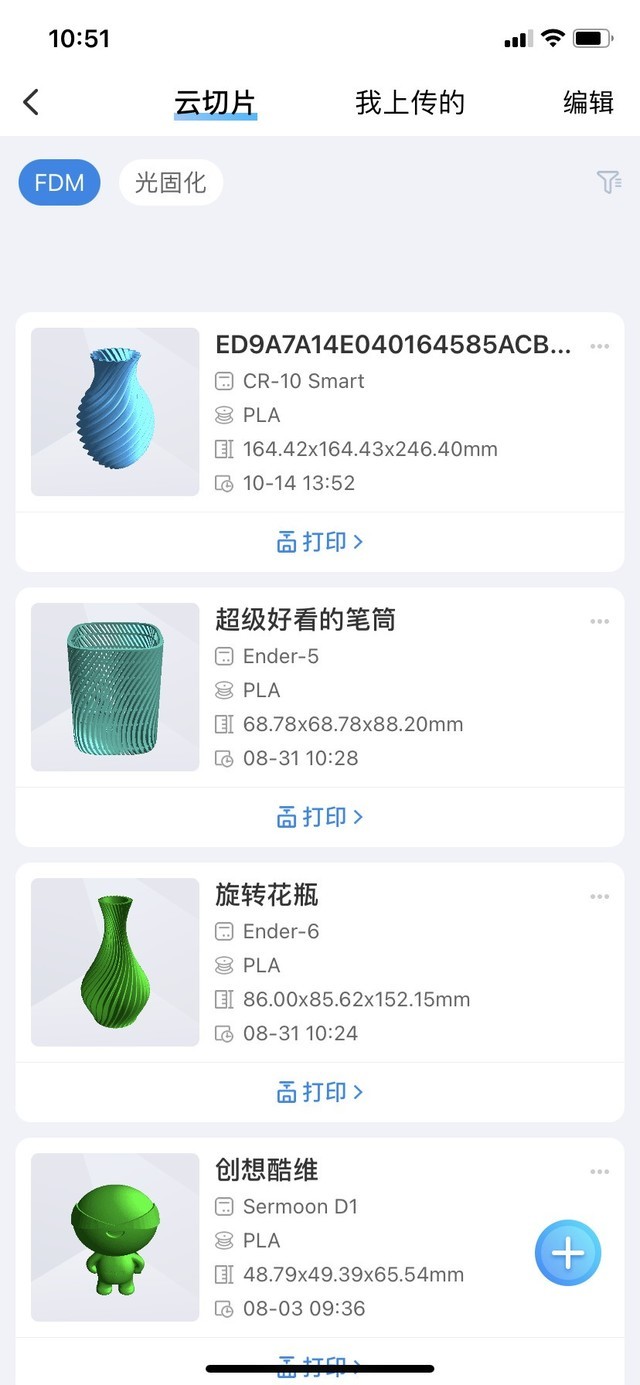Tap 打印 for the CR-10 Smart model
The width and height of the screenshot is (640, 1385).
320,542
